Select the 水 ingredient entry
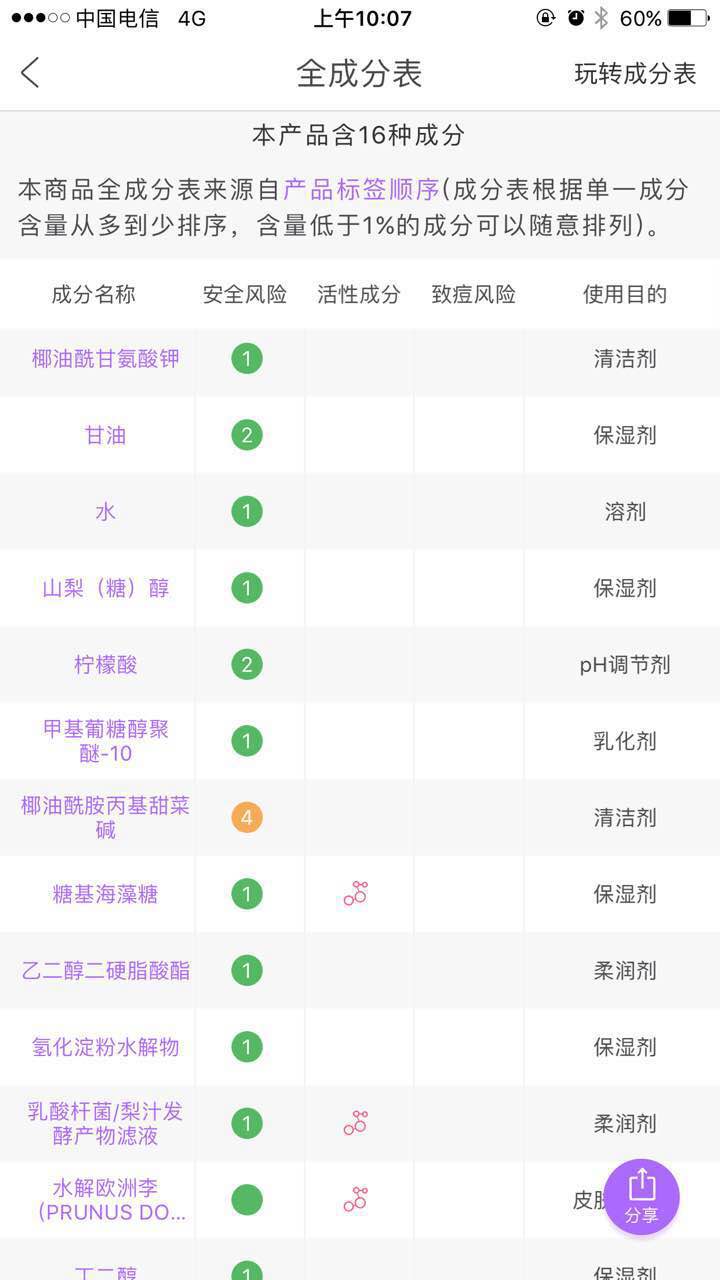 [106, 511]
